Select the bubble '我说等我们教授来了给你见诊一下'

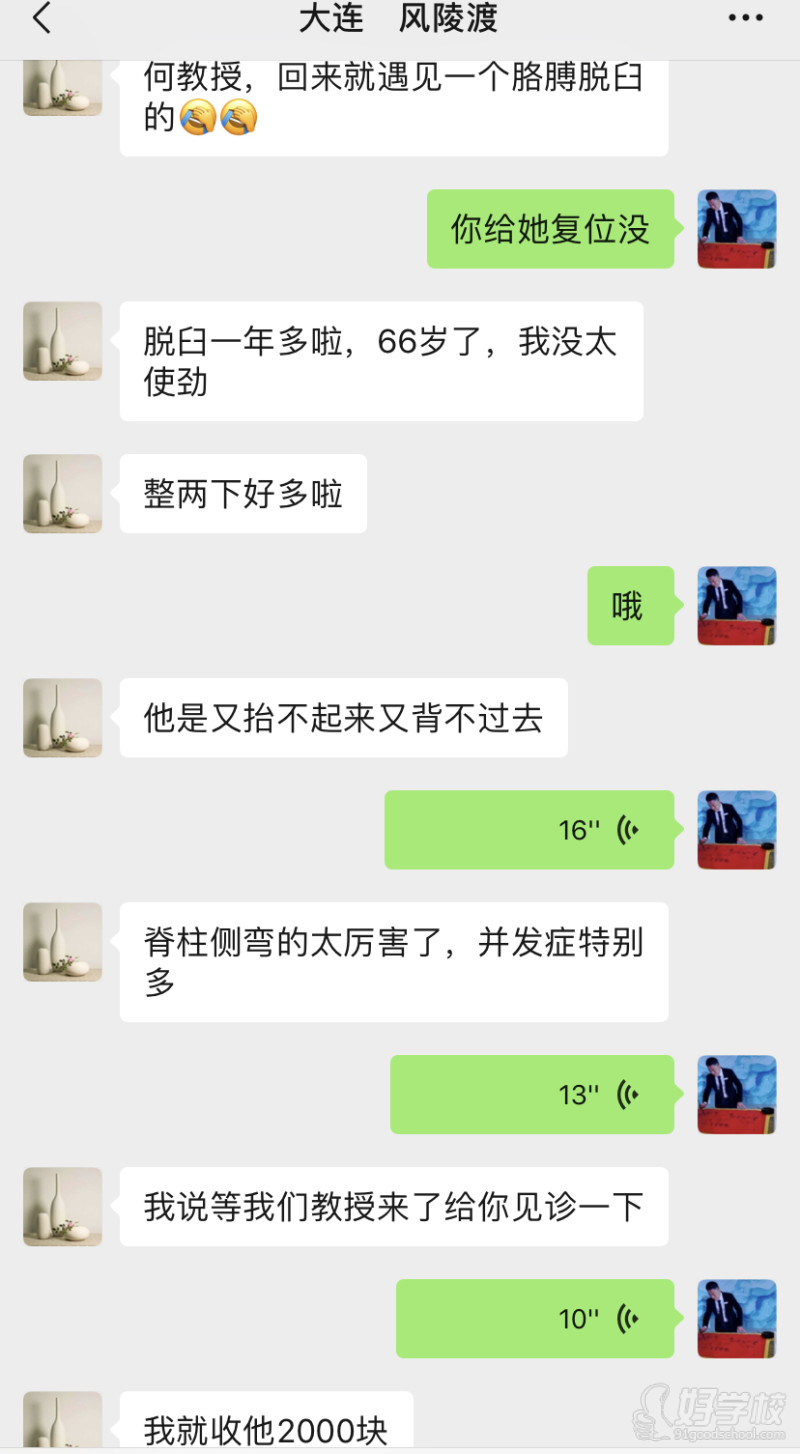393,1206
